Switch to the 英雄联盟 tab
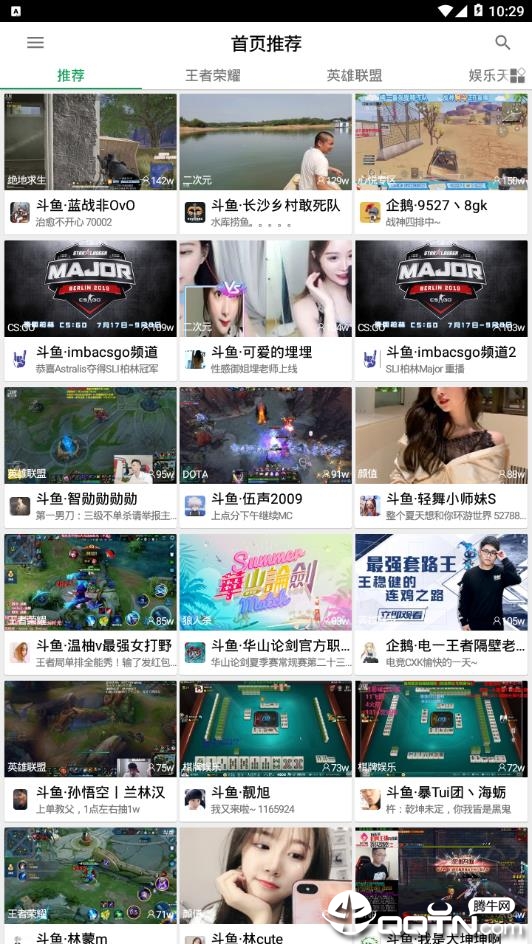Screen dimensions: 532x944 tap(354, 75)
